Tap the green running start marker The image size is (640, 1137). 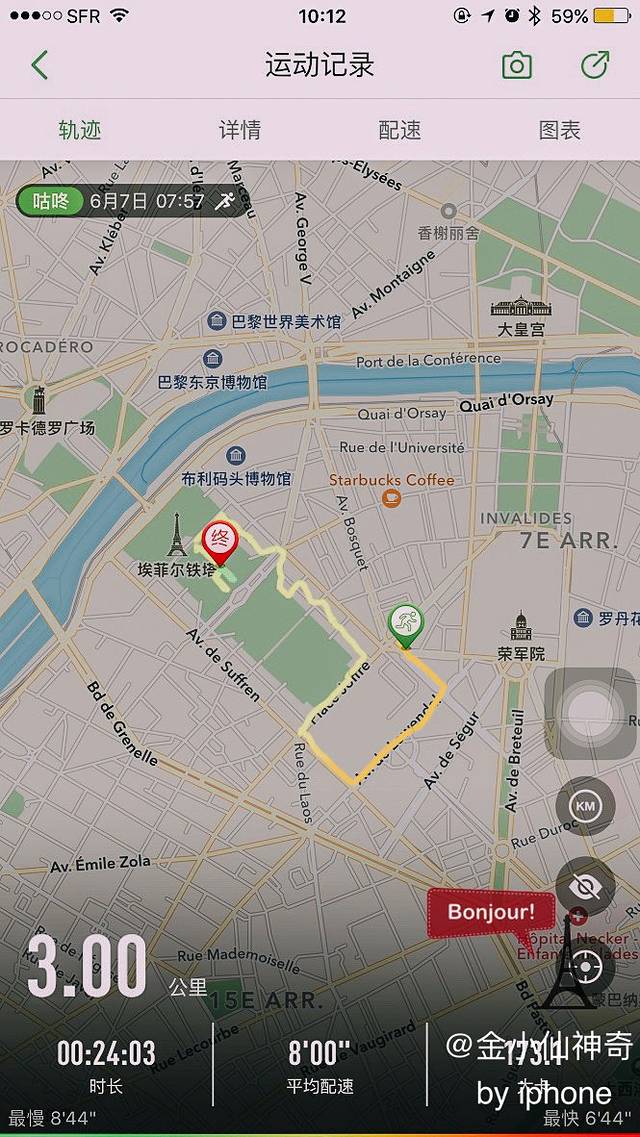pyautogui.click(x=406, y=623)
